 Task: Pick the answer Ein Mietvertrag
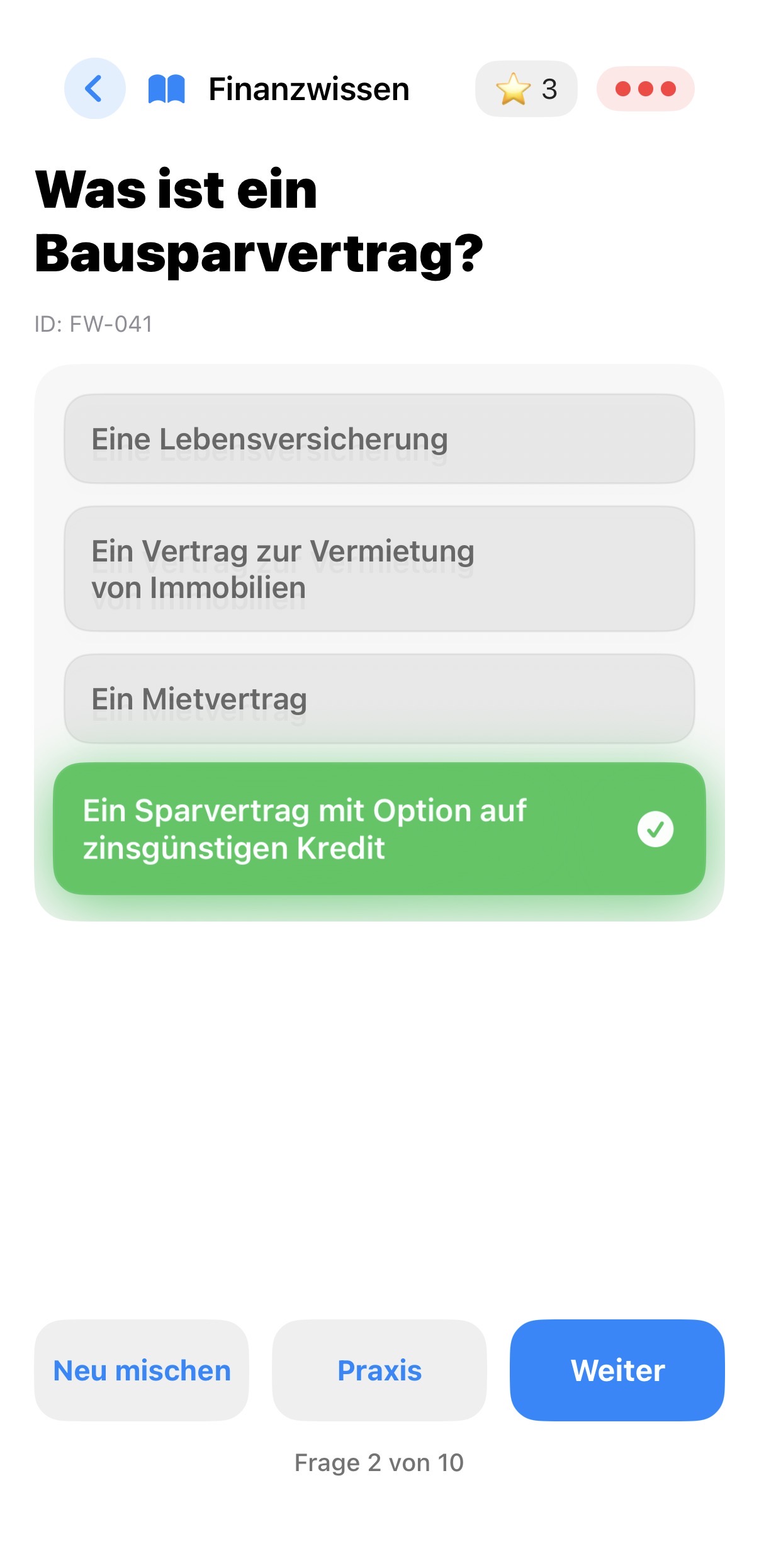click(379, 699)
